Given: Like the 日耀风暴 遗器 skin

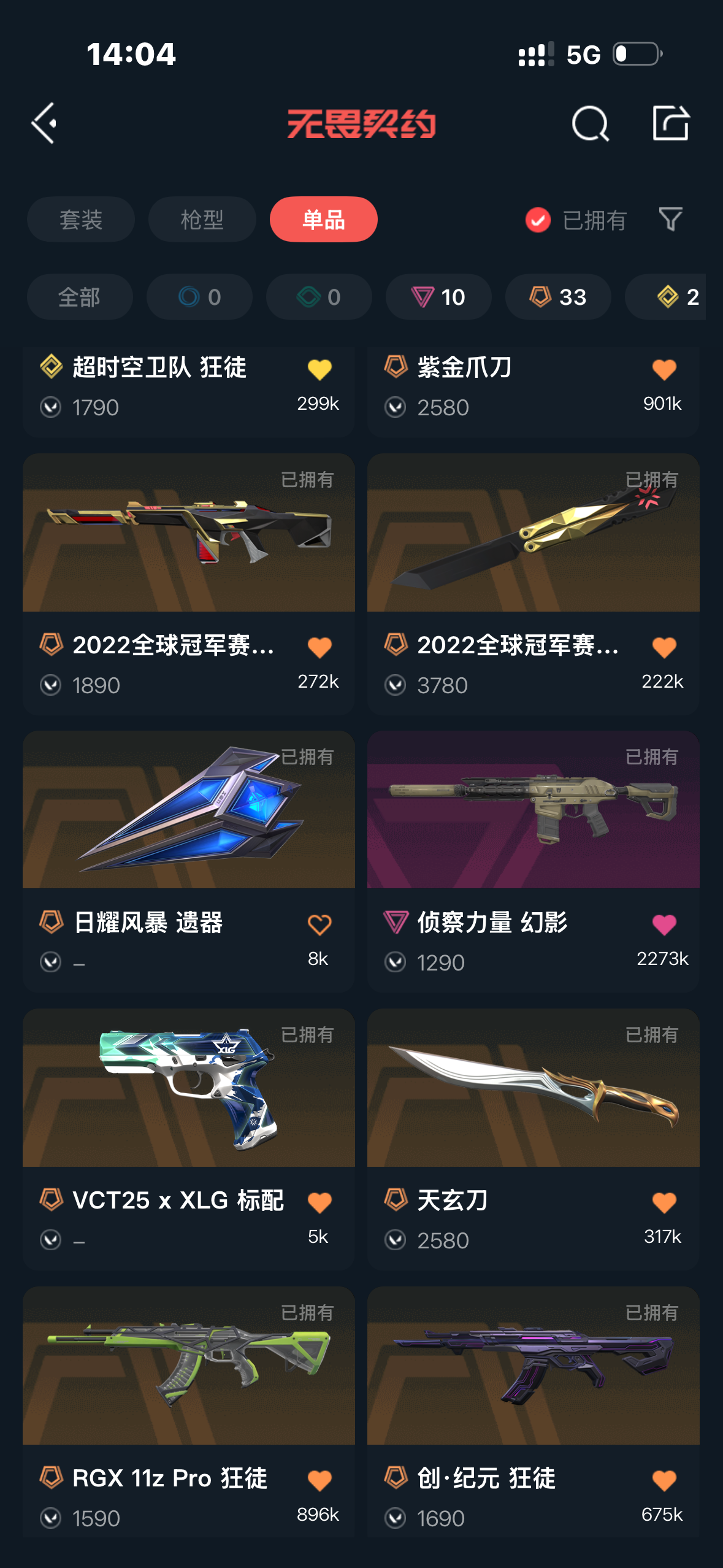Looking at the screenshot, I should coord(319,924).
